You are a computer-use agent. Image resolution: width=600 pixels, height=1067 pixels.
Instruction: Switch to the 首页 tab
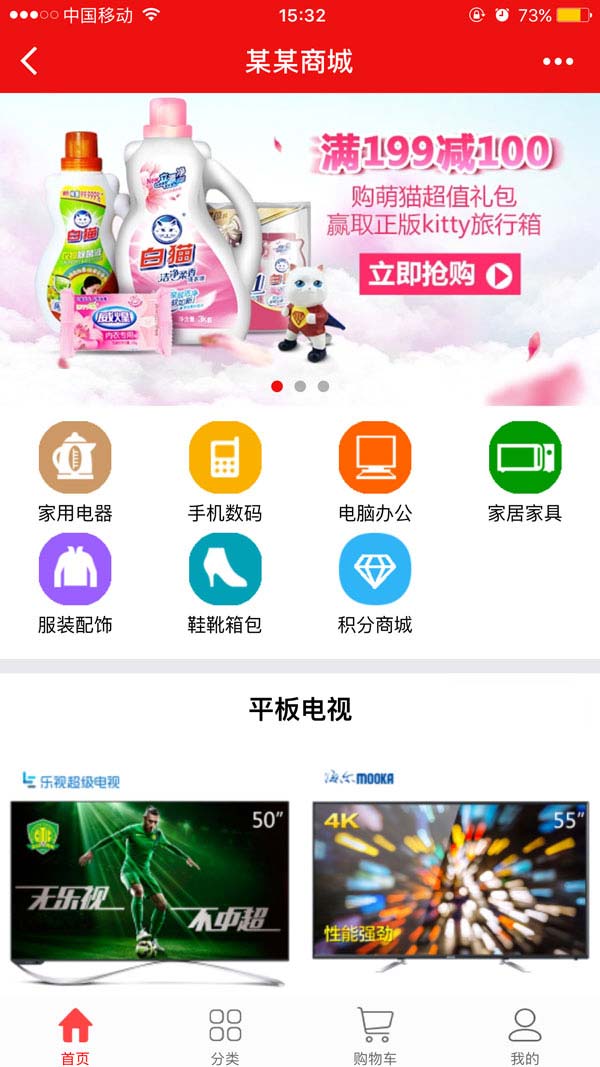click(75, 1036)
